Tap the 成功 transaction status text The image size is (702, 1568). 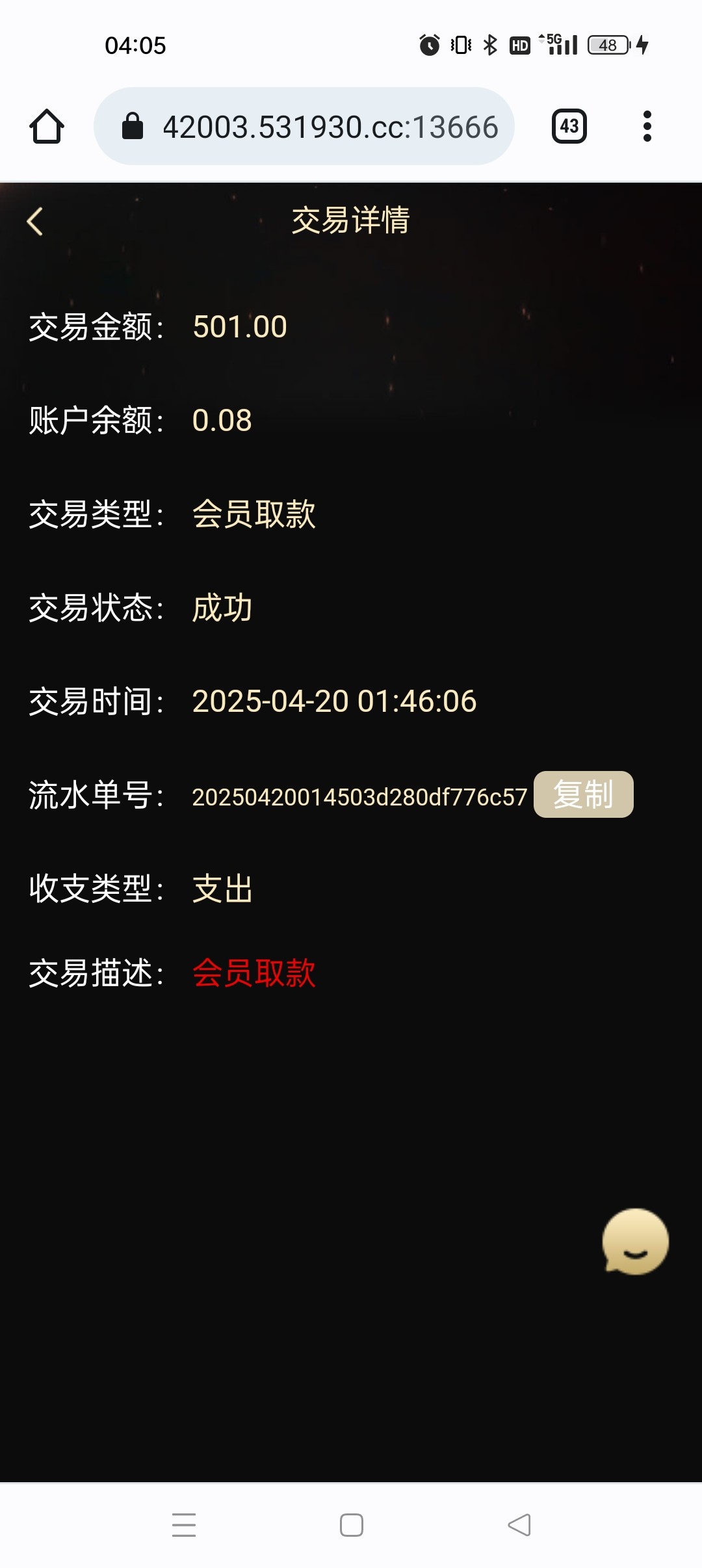click(222, 608)
